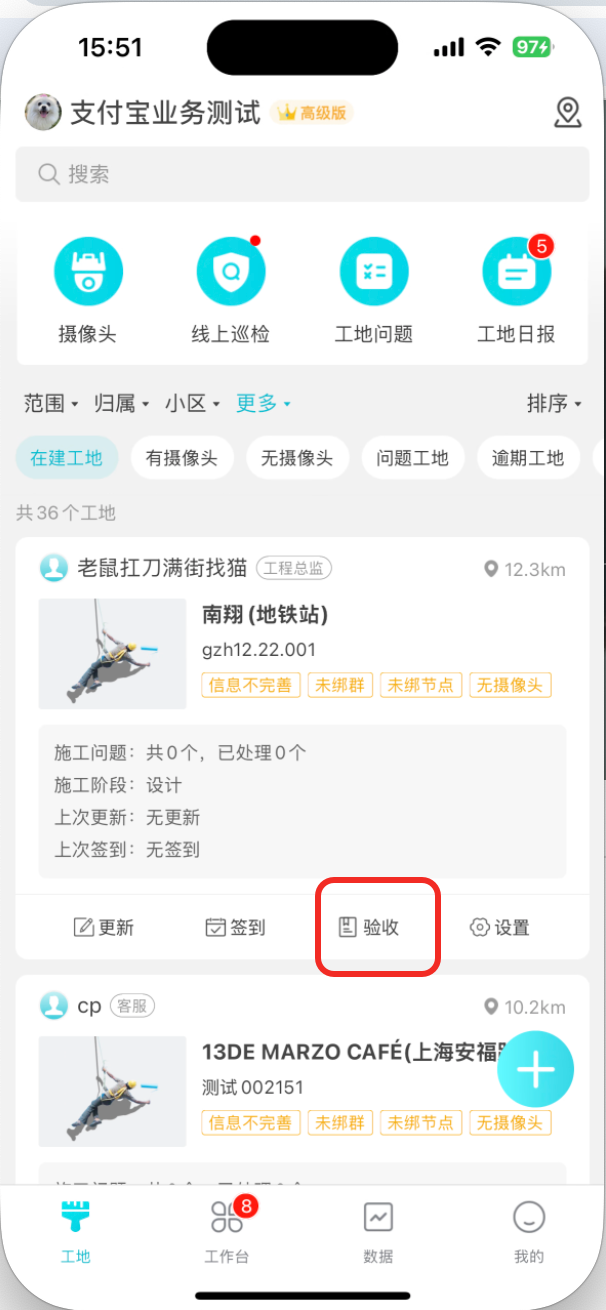606x1310 pixels.
Task: Select the 逾期工地 chip
Action: point(527,458)
